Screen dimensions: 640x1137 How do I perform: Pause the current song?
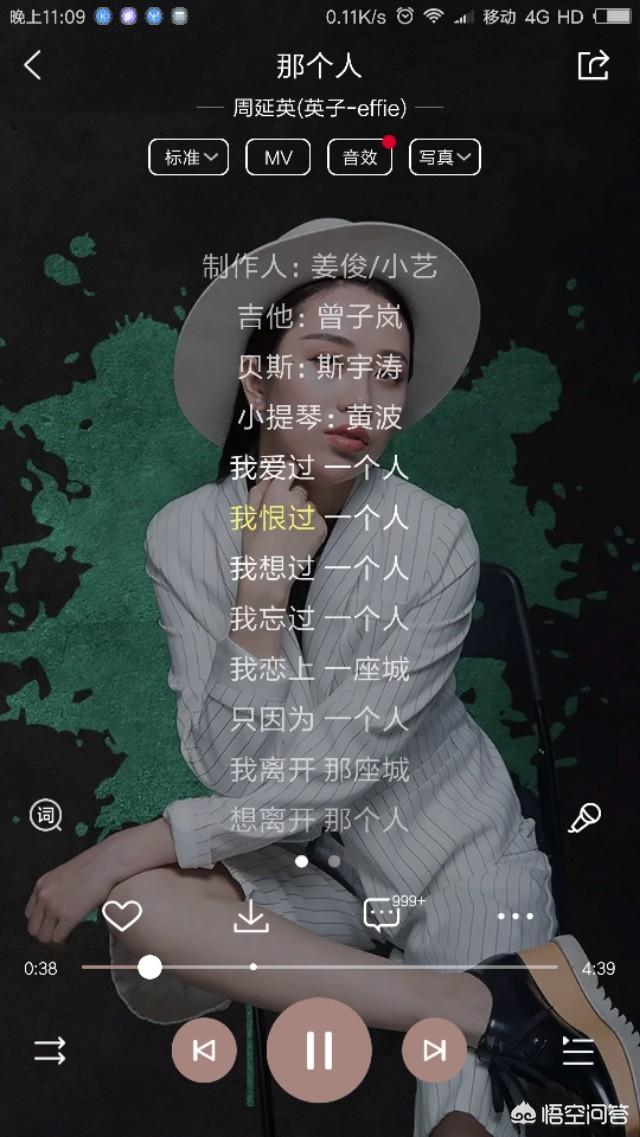point(319,1050)
